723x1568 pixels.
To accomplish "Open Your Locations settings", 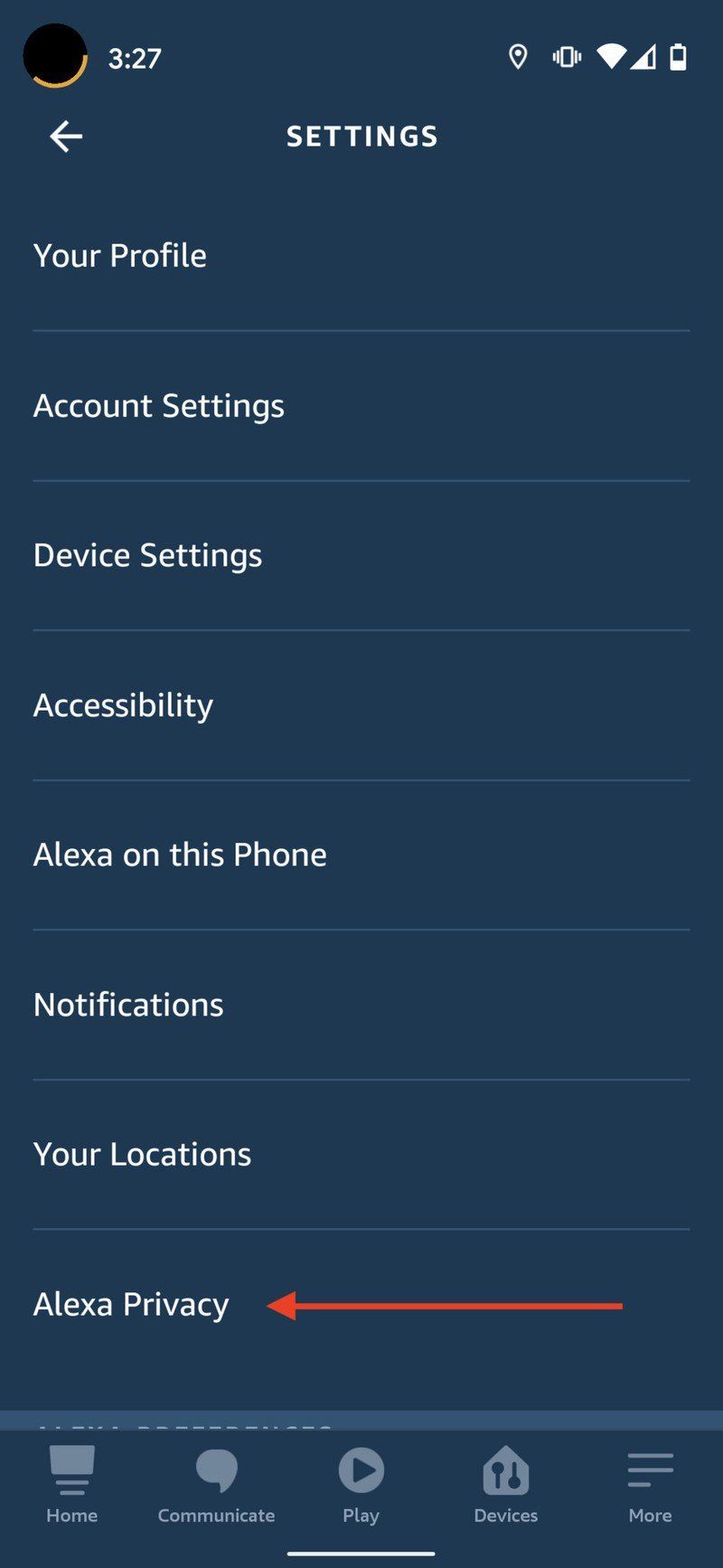I will 142,1154.
